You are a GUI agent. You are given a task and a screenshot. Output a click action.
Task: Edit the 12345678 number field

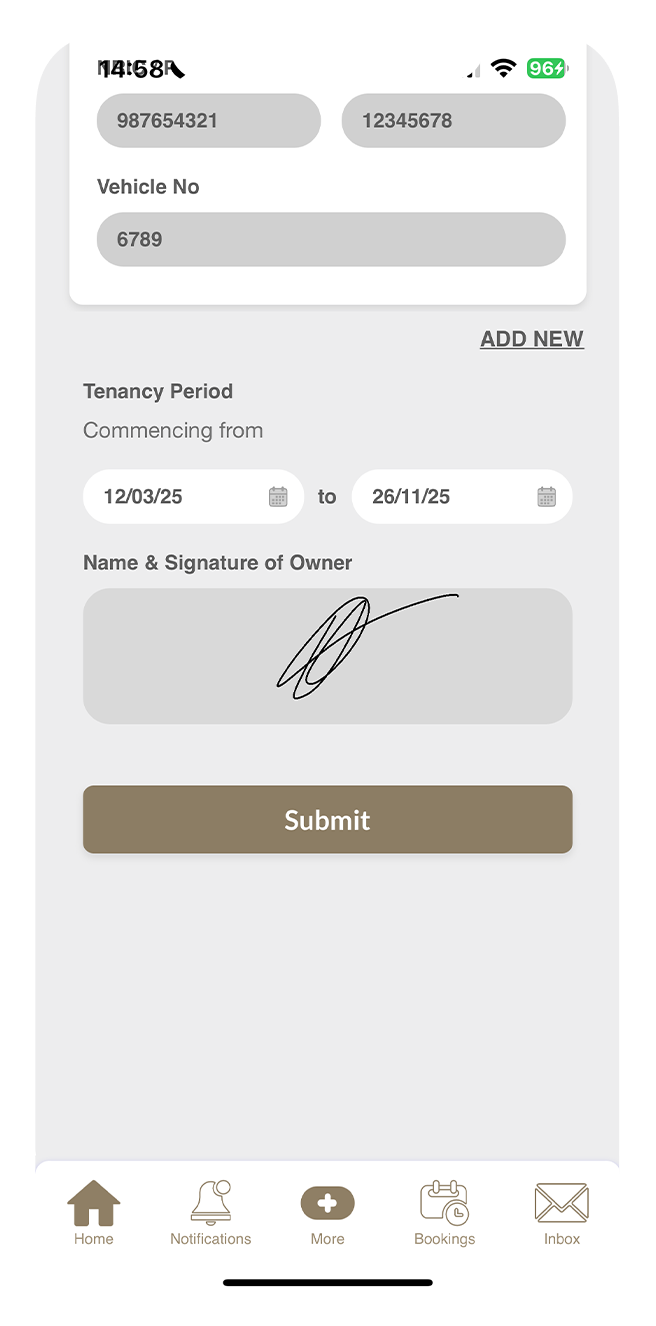click(453, 121)
